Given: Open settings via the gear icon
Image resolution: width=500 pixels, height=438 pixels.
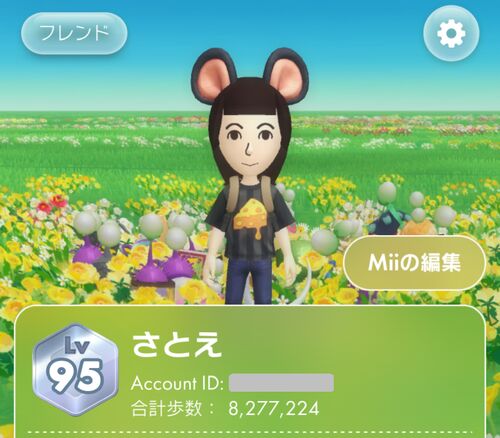Looking at the screenshot, I should coord(451,33).
